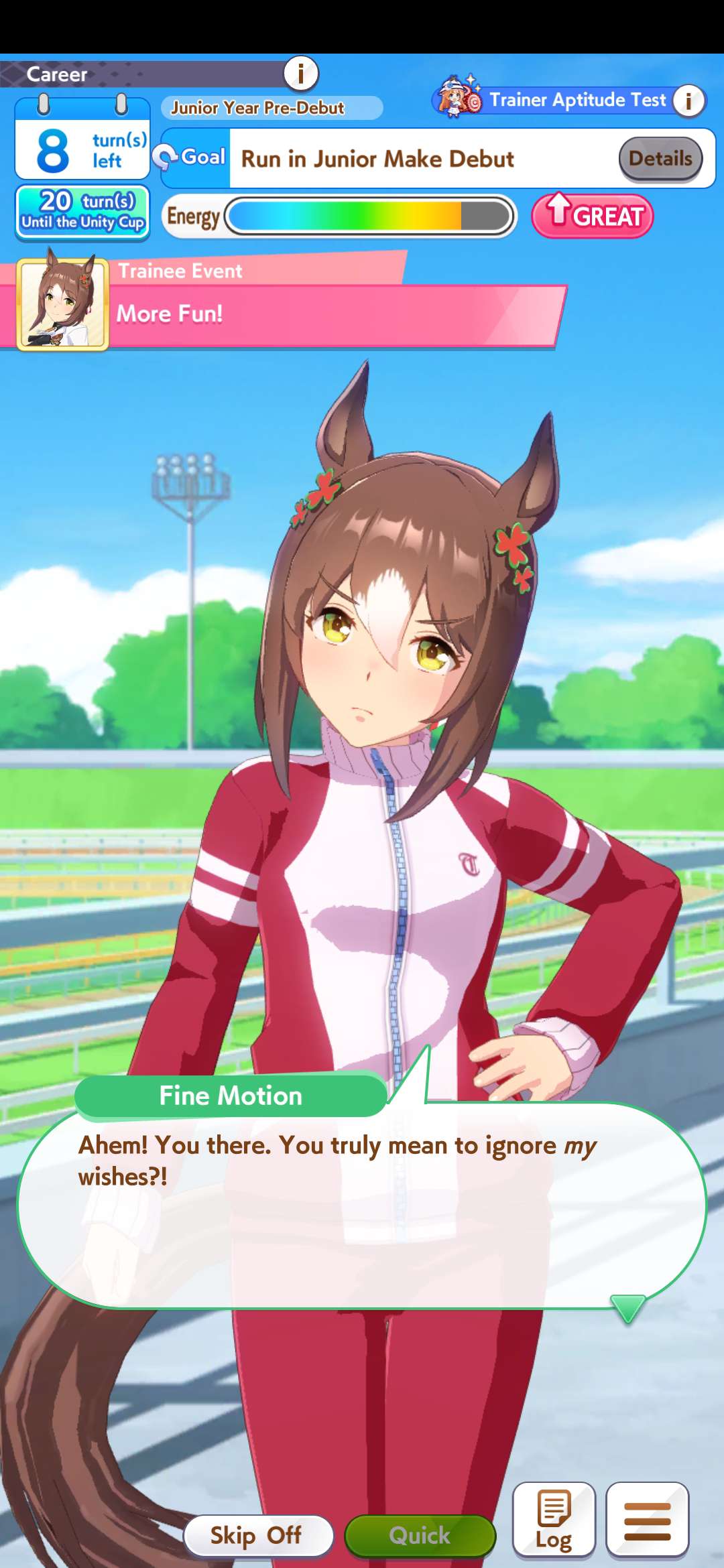Screen dimensions: 724x1568
Task: Toggle the Skip Off button
Action: [x=258, y=1534]
